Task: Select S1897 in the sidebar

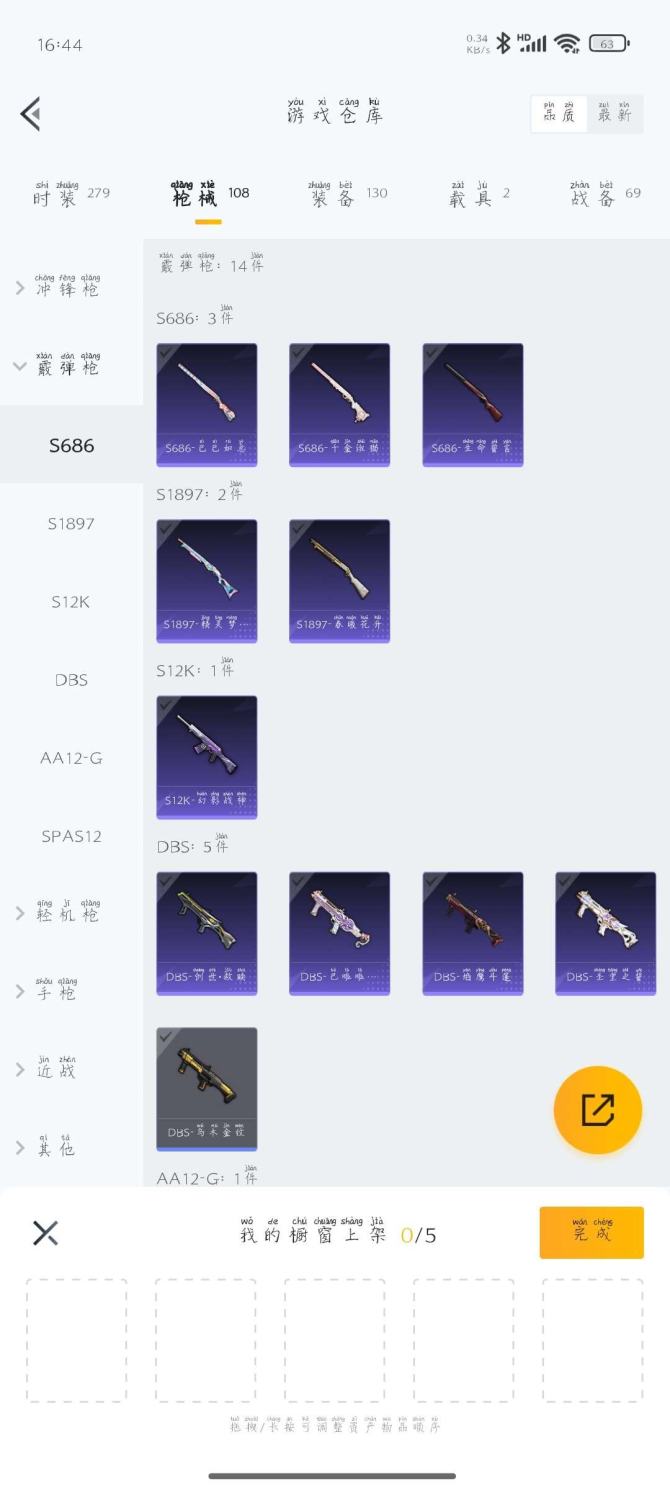Action: pyautogui.click(x=71, y=524)
